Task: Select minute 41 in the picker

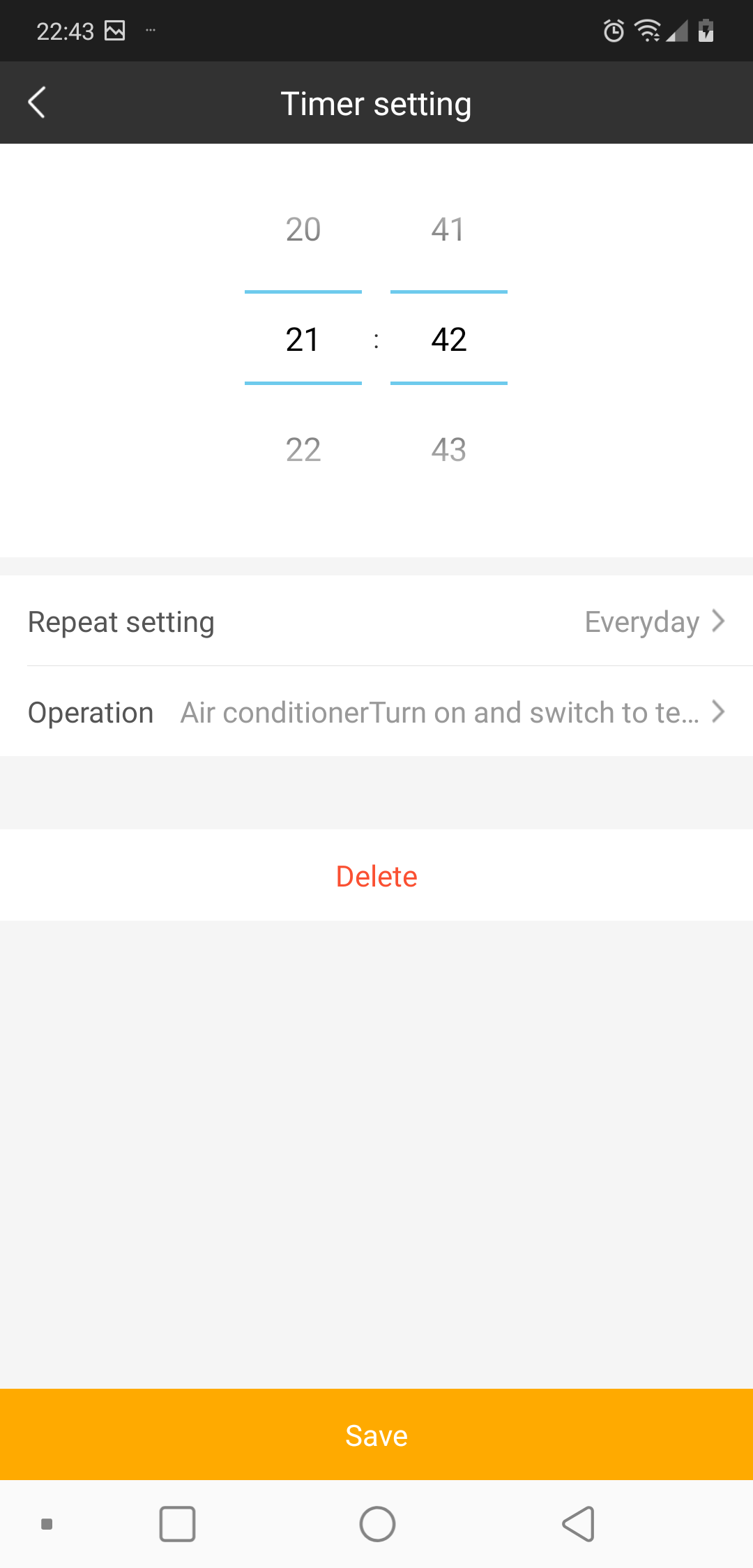Action: point(448,229)
